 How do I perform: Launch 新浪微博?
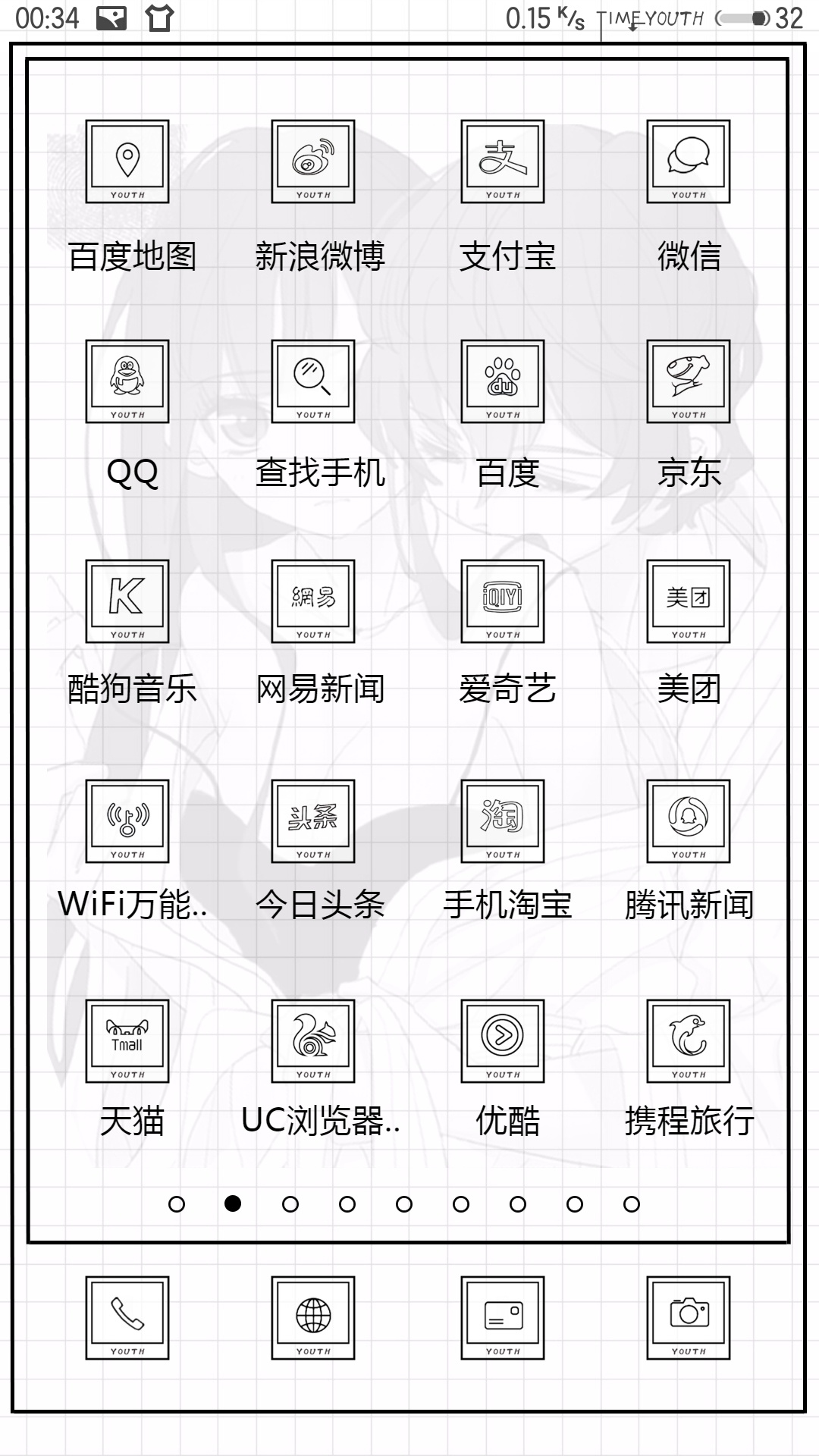pyautogui.click(x=313, y=162)
